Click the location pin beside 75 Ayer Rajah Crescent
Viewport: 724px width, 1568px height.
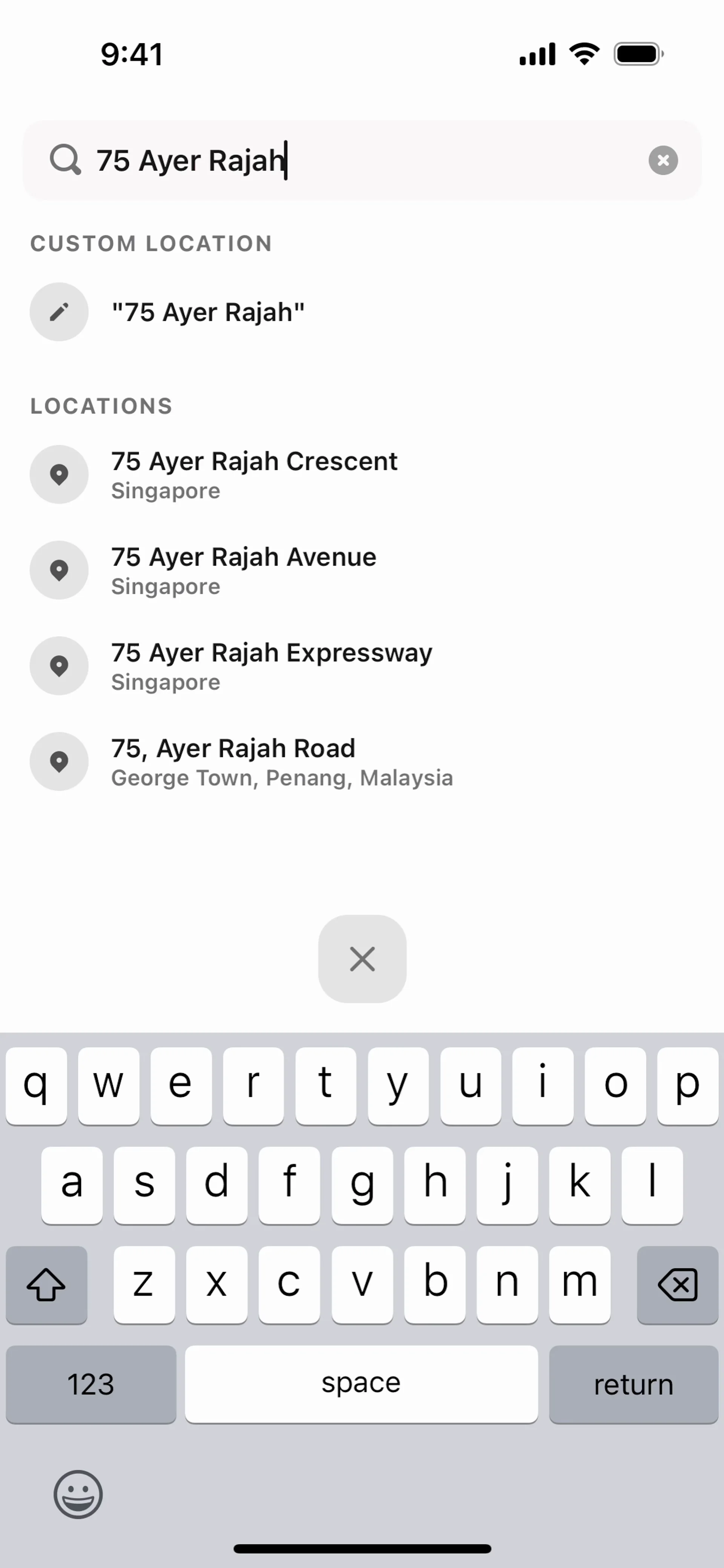click(58, 475)
